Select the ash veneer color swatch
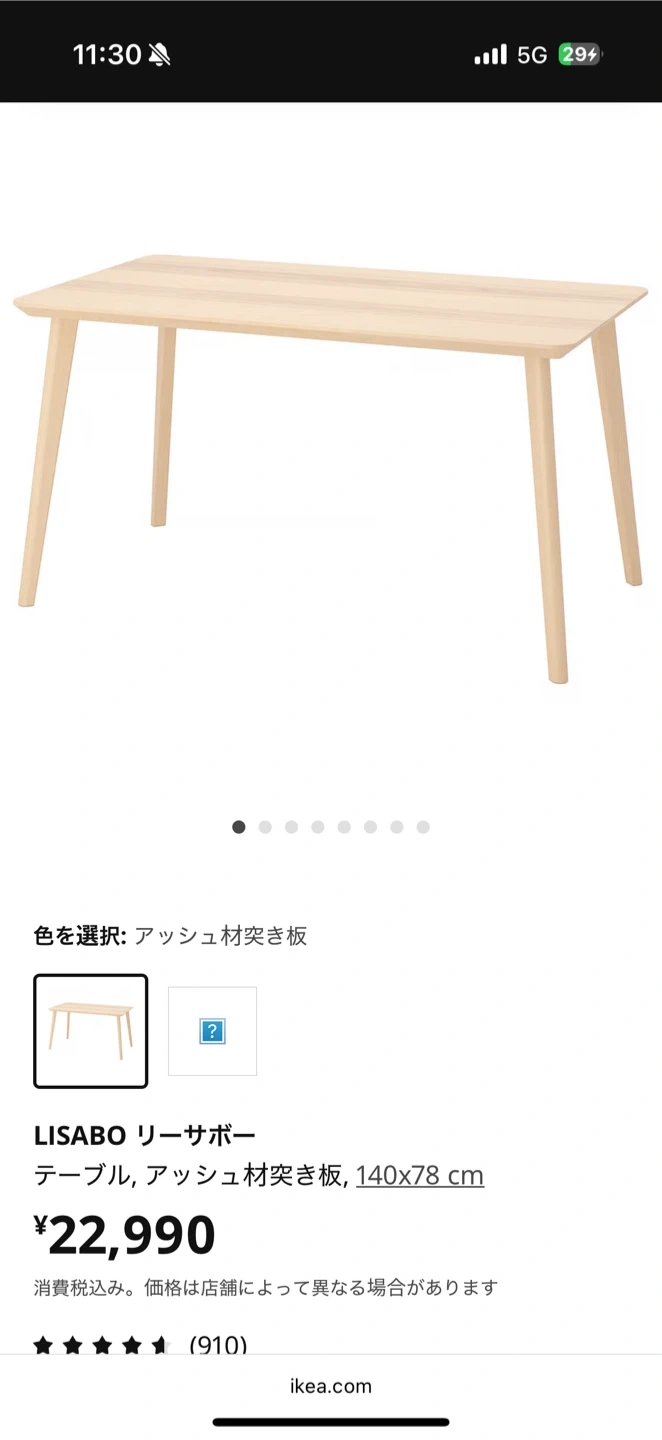The height and width of the screenshot is (1440, 662). (91, 1031)
